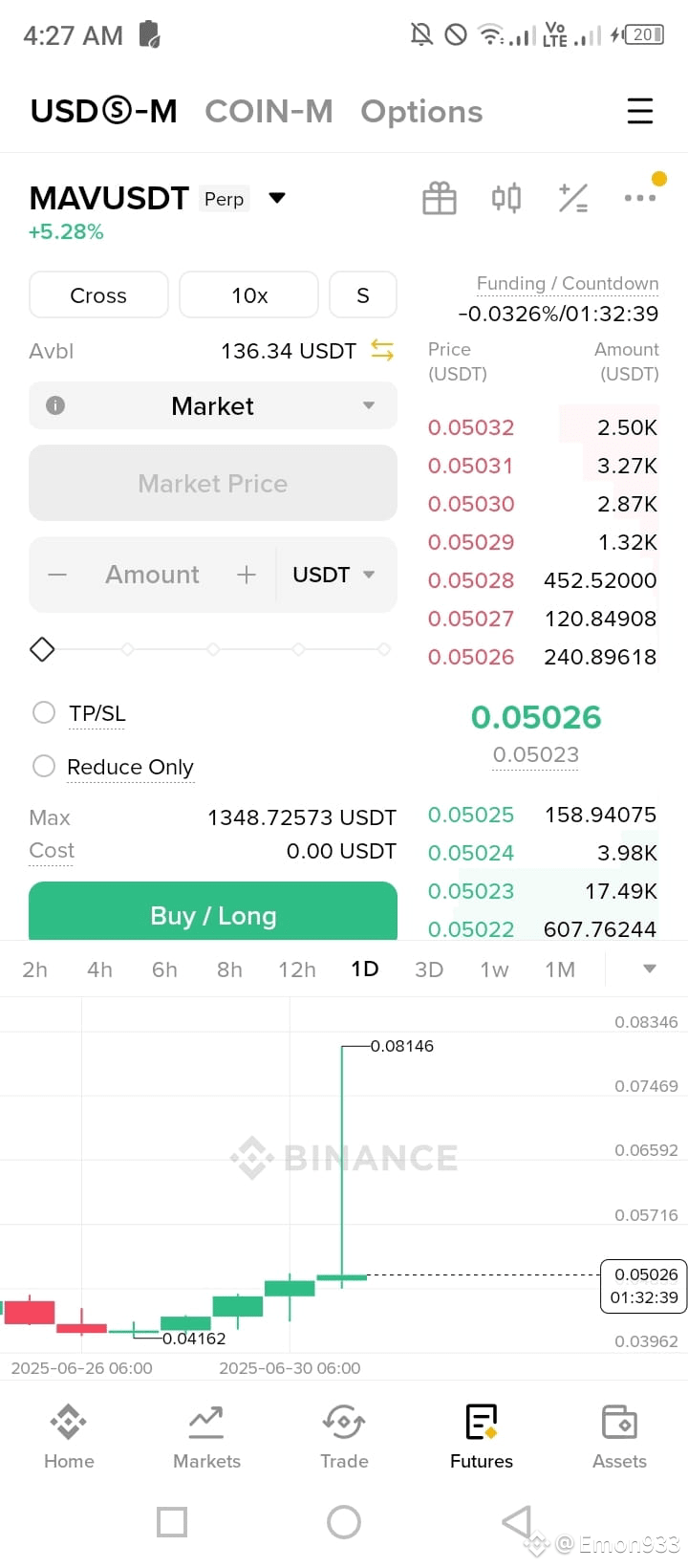Enable the TP/SL option
Screen dimensions: 688x1568
tap(44, 712)
